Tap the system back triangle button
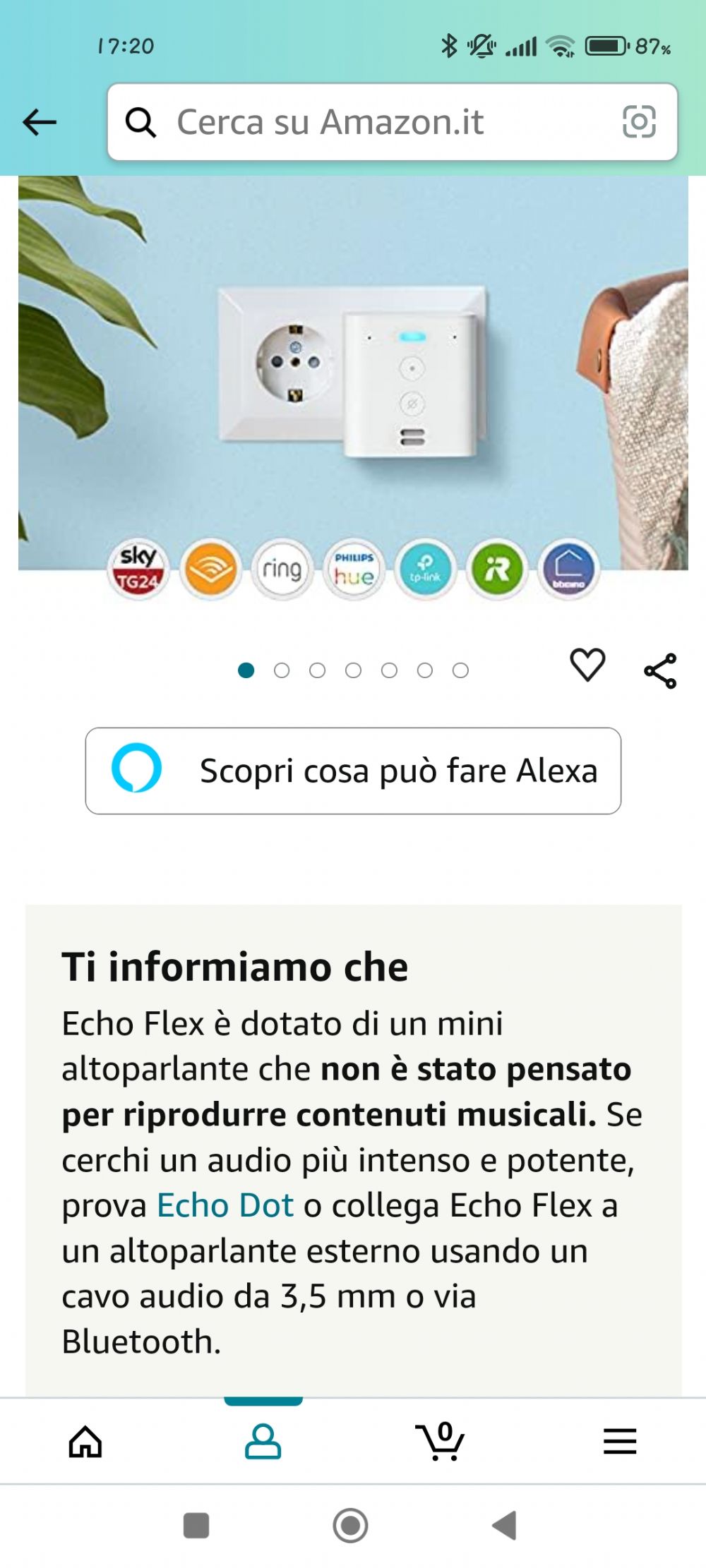This screenshot has width=706, height=1568. (x=505, y=1525)
